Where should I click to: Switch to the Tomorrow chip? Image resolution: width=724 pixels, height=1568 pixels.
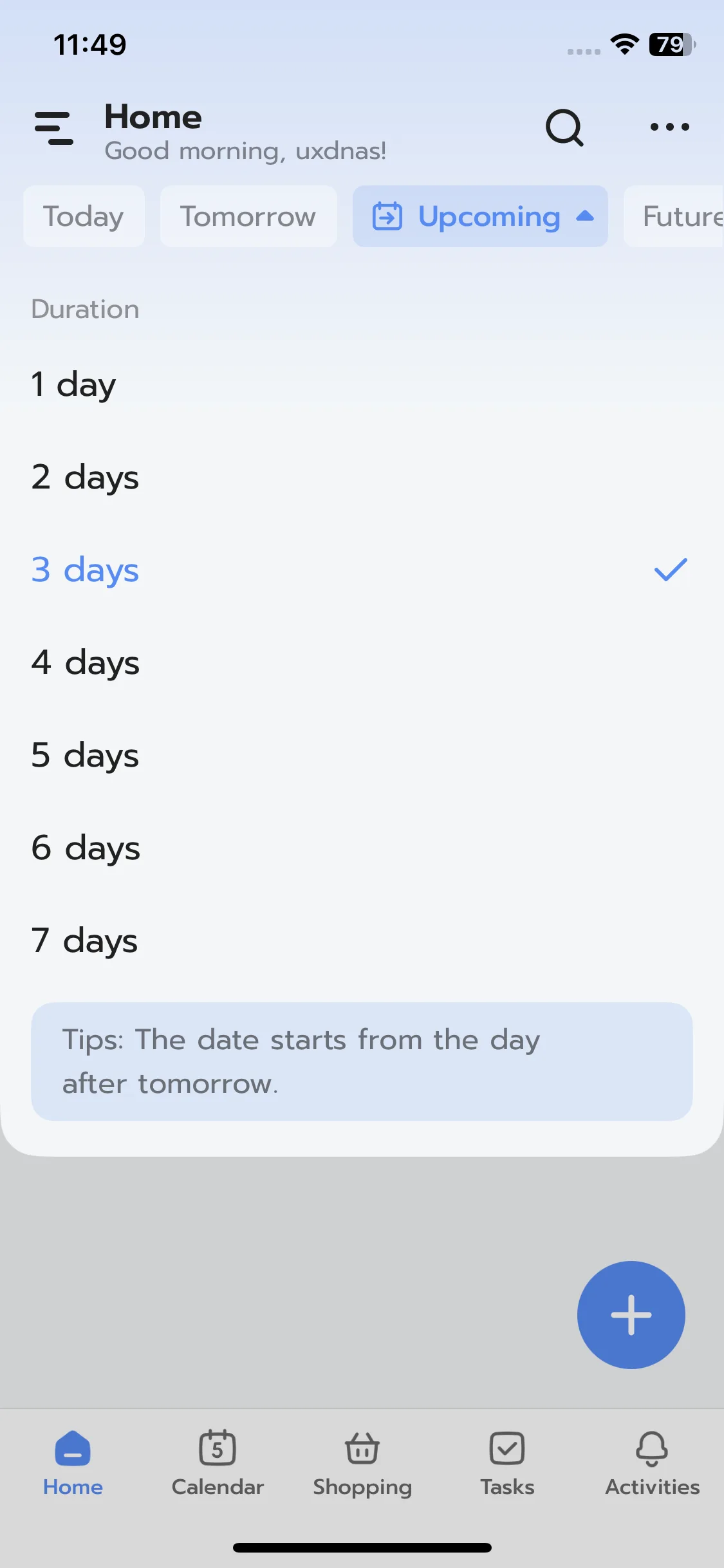[248, 216]
